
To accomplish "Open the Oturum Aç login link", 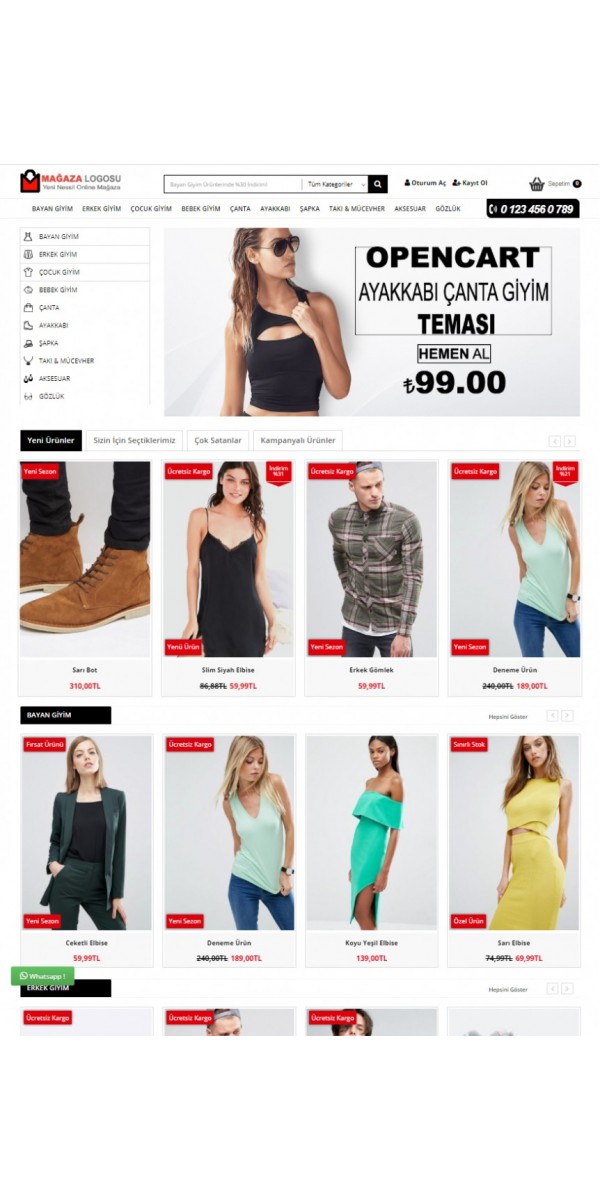I will (425, 183).
